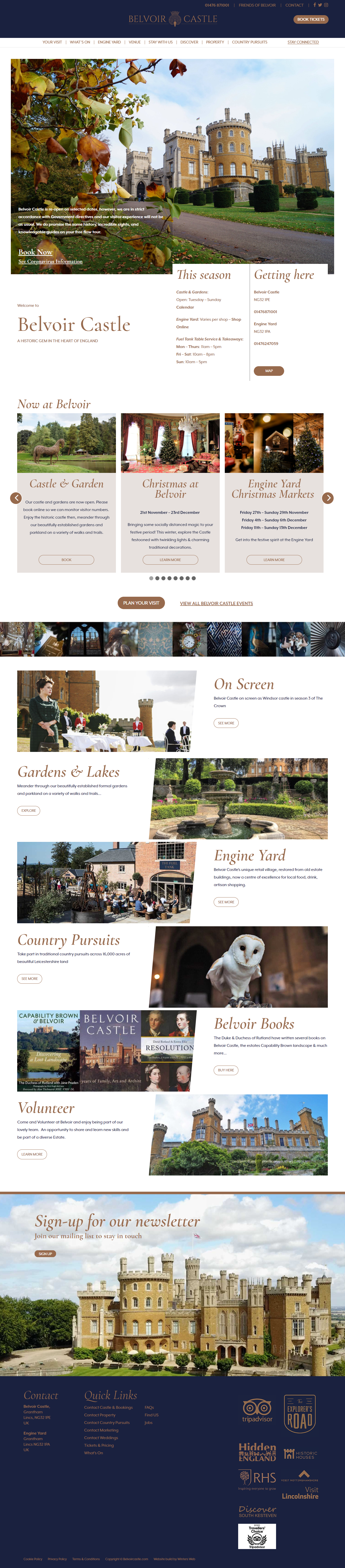Go to previous carousel card with left arrow
The width and height of the screenshot is (345, 1568).
pyautogui.click(x=16, y=498)
